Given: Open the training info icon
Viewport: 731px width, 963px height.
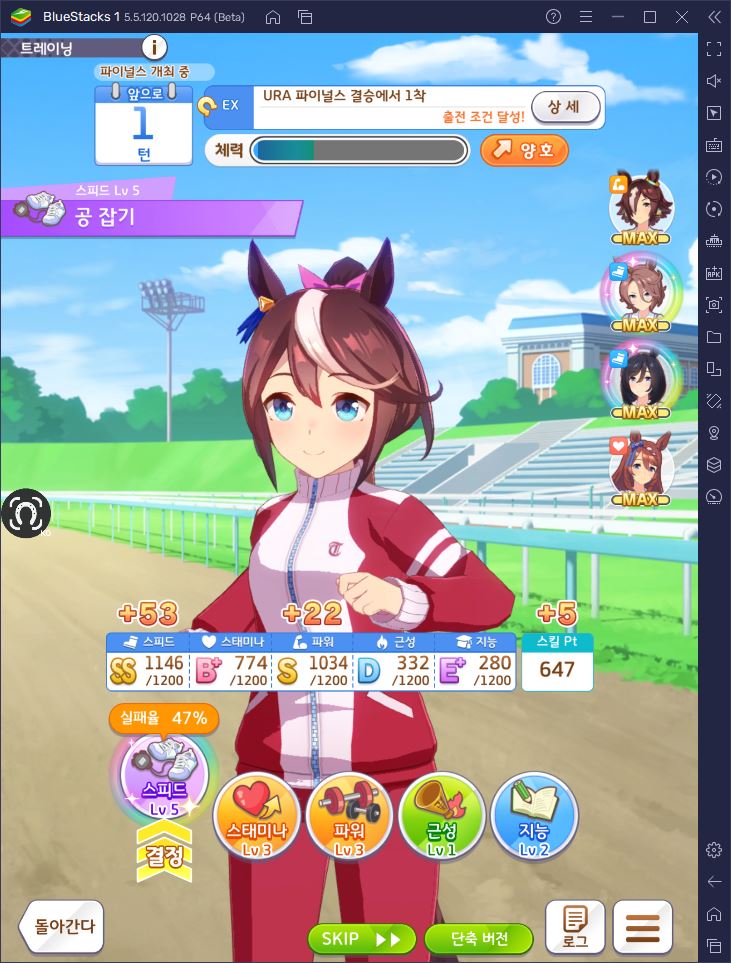Looking at the screenshot, I should [x=154, y=47].
